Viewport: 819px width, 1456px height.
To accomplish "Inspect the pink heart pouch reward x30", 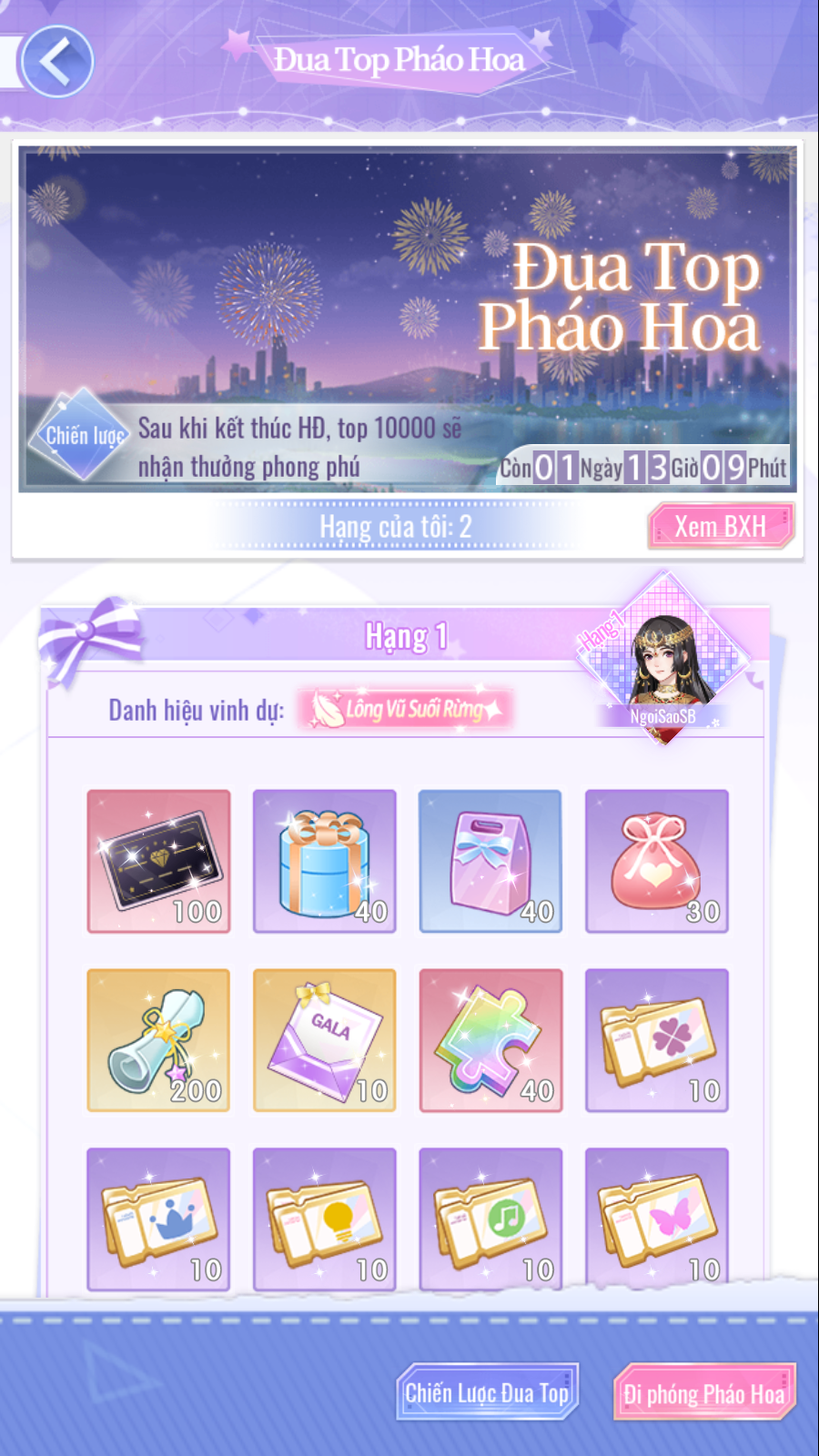I will (656, 861).
